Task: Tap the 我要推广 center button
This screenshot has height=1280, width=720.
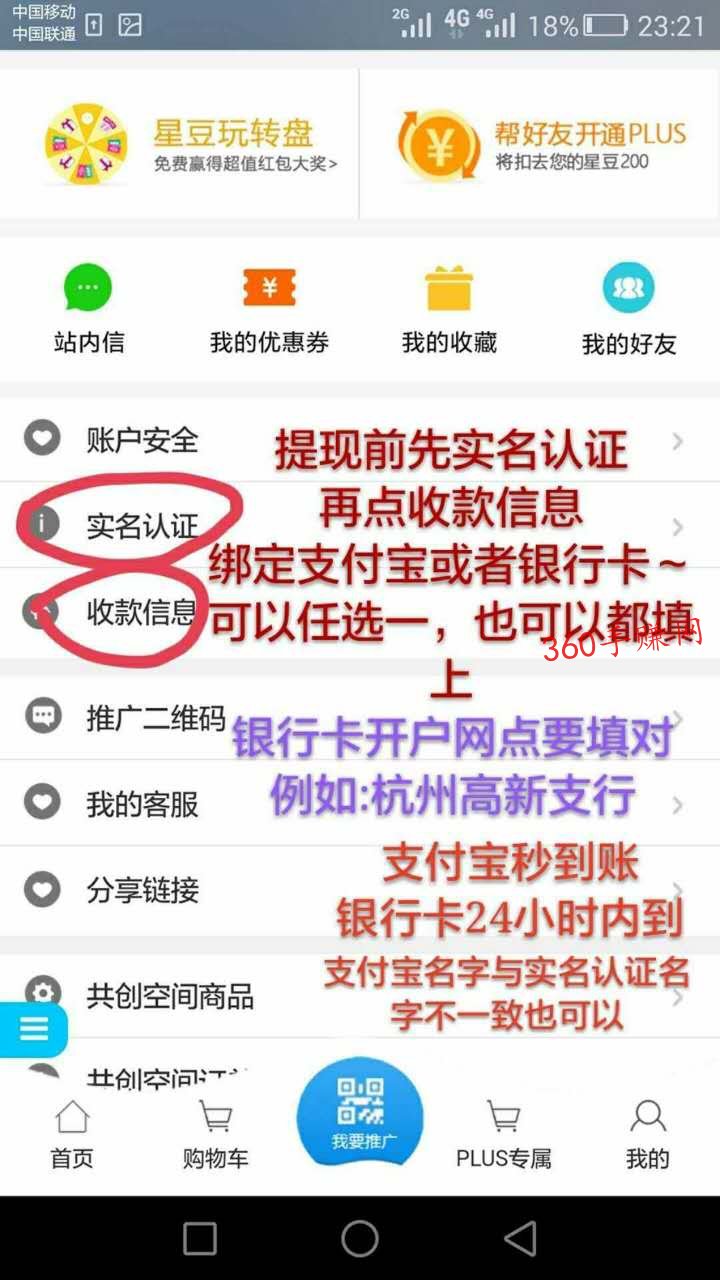Action: (360, 1113)
